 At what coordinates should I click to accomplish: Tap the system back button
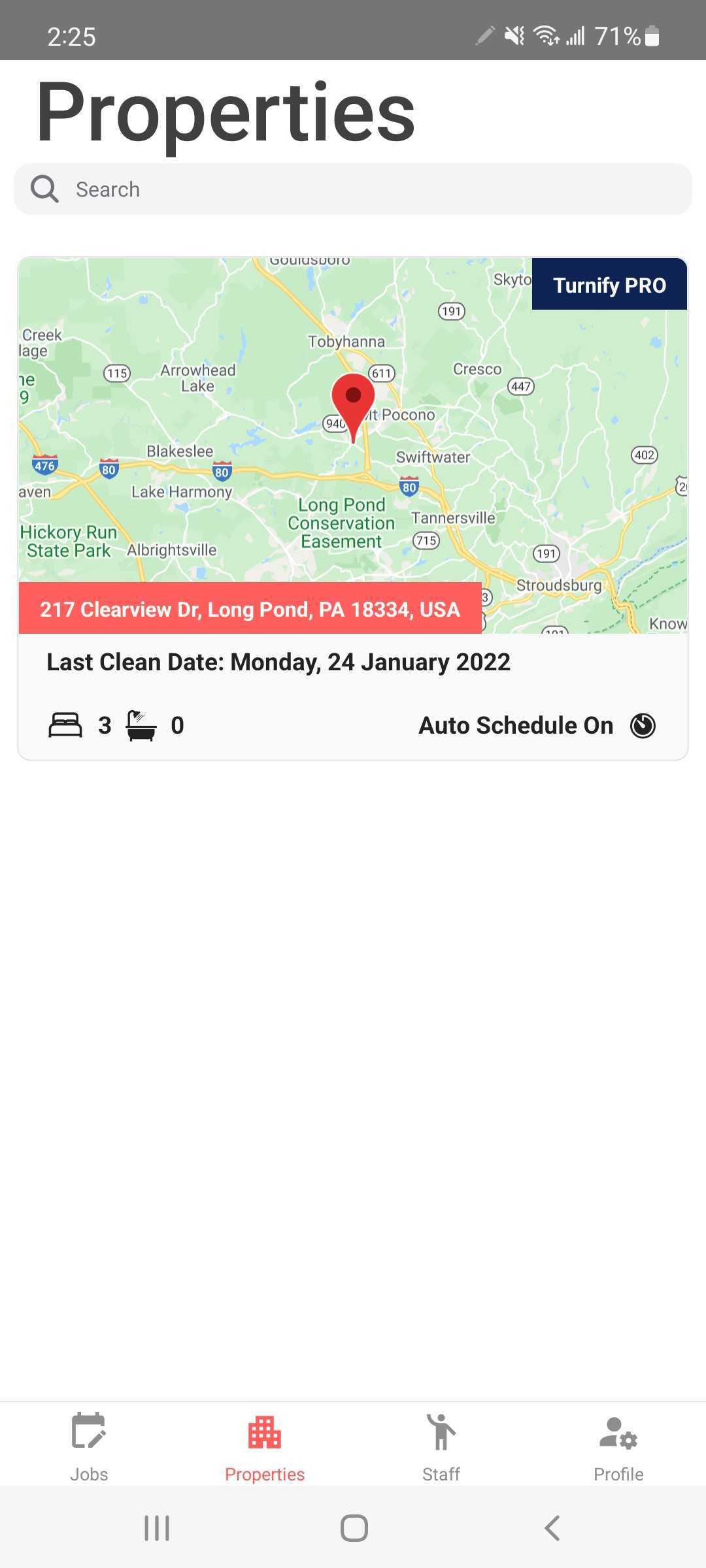point(552,1528)
